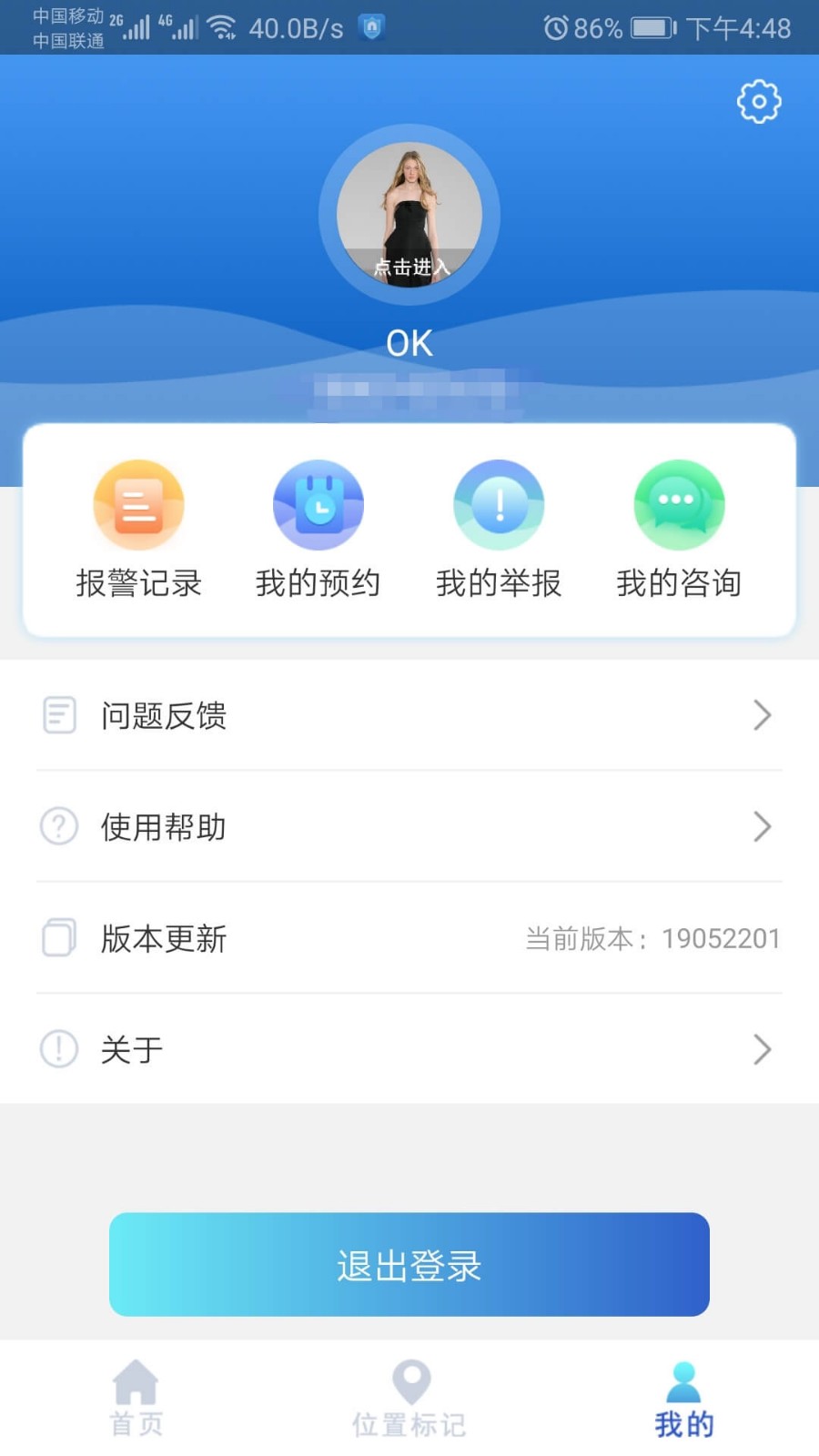Screen dimensions: 819x1456
Task: Expand 使用帮助 via right arrow
Action: click(x=763, y=827)
